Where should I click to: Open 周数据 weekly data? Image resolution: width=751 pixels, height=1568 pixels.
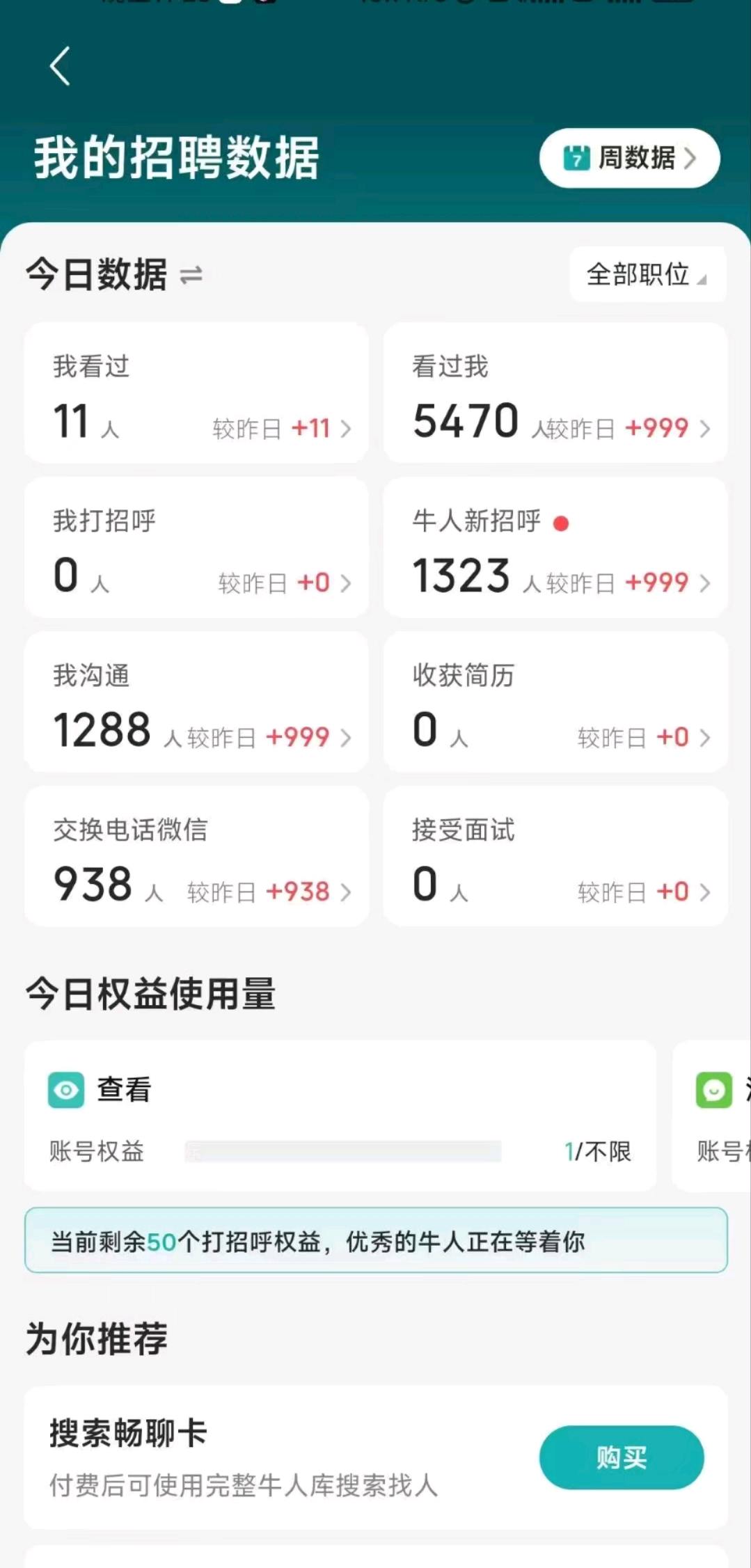[629, 158]
